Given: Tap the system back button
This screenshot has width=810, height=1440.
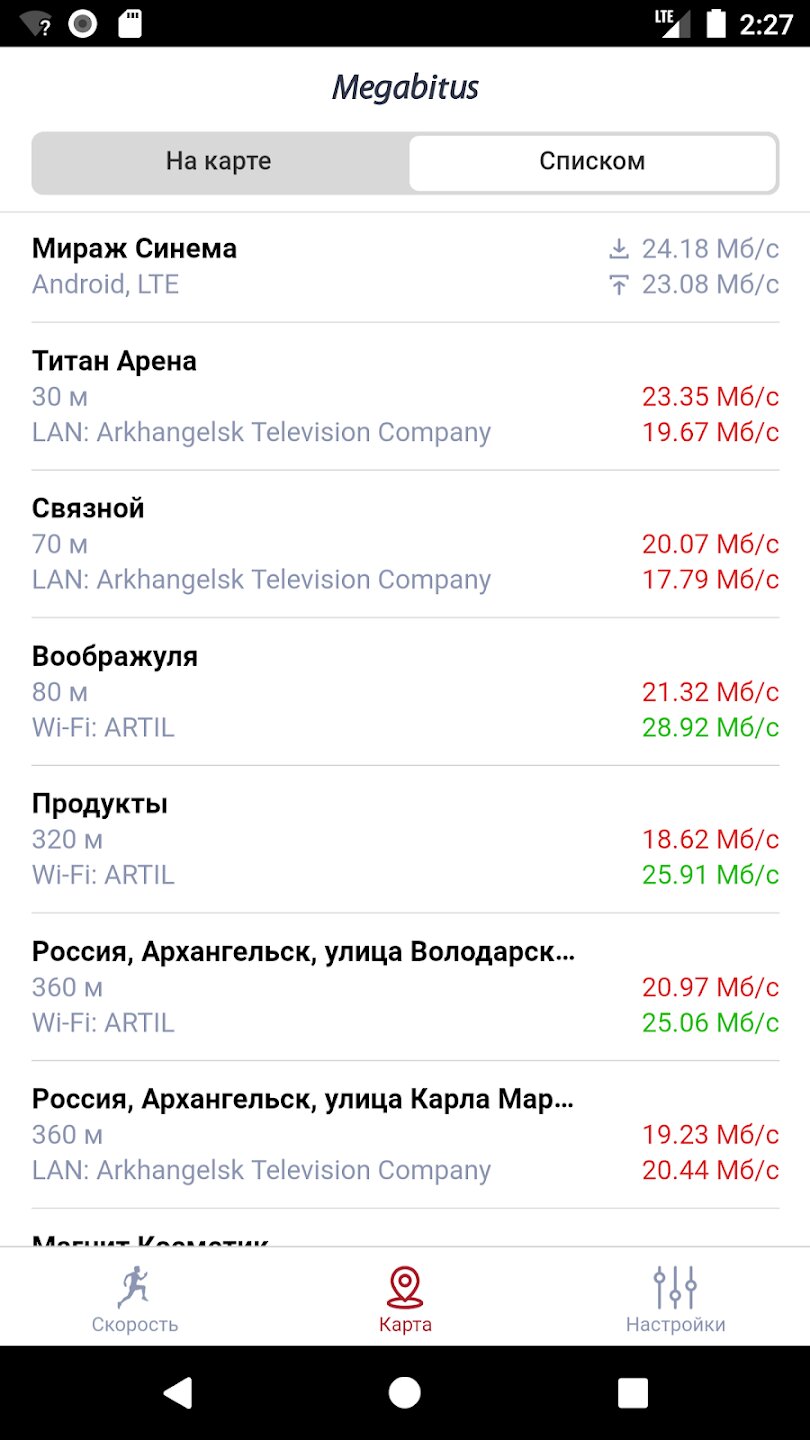Looking at the screenshot, I should coord(177,1393).
